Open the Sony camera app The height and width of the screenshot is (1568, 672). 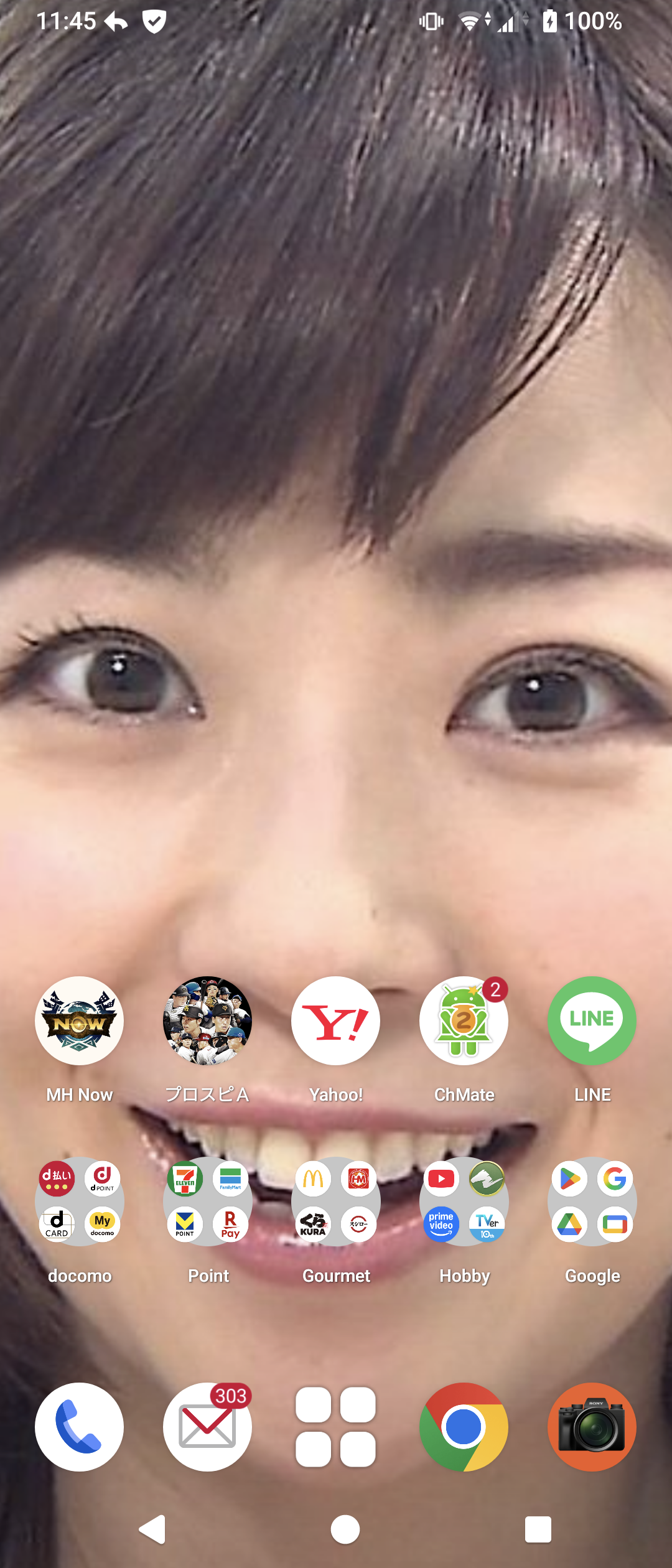click(x=592, y=1427)
